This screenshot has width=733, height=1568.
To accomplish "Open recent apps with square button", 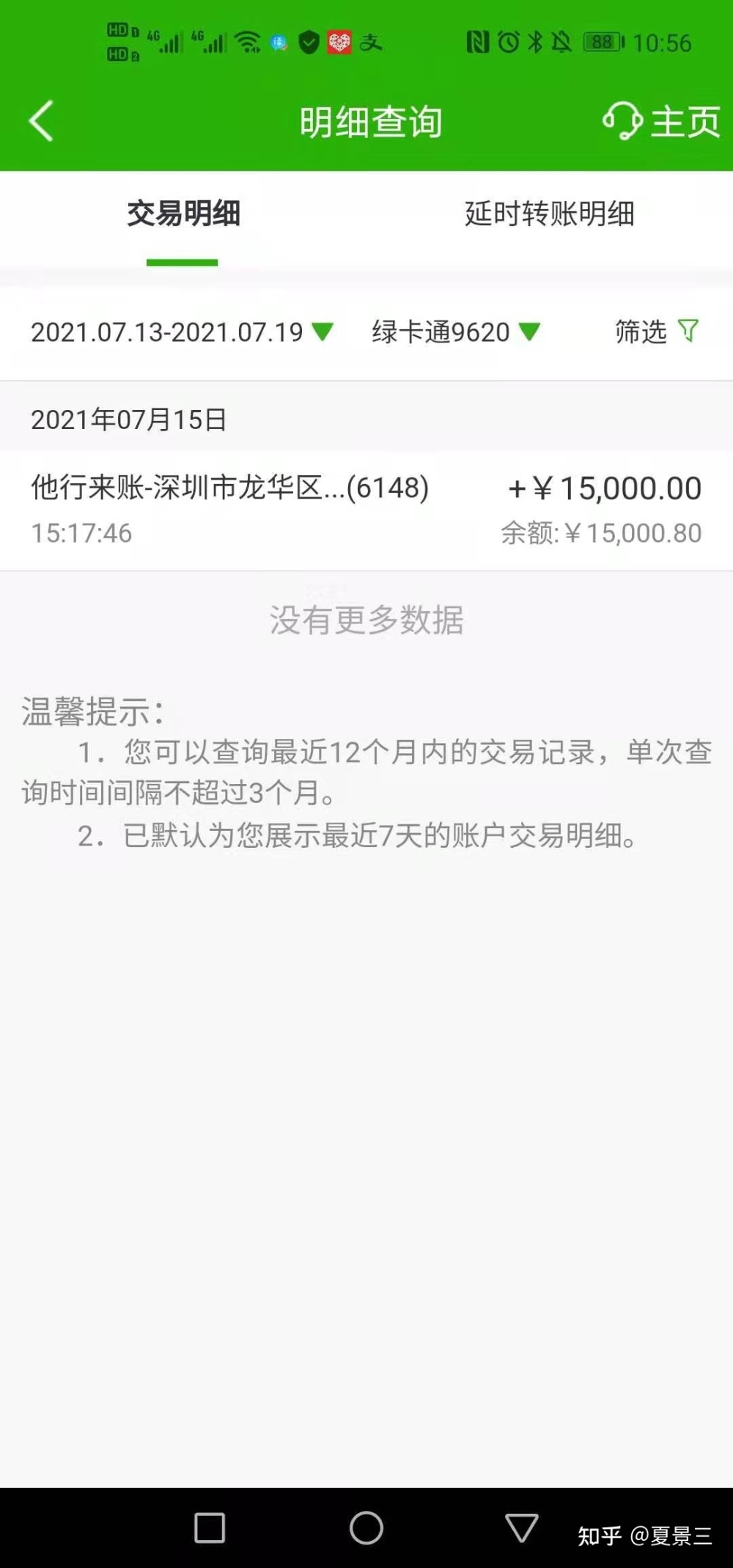I will click(x=210, y=1528).
